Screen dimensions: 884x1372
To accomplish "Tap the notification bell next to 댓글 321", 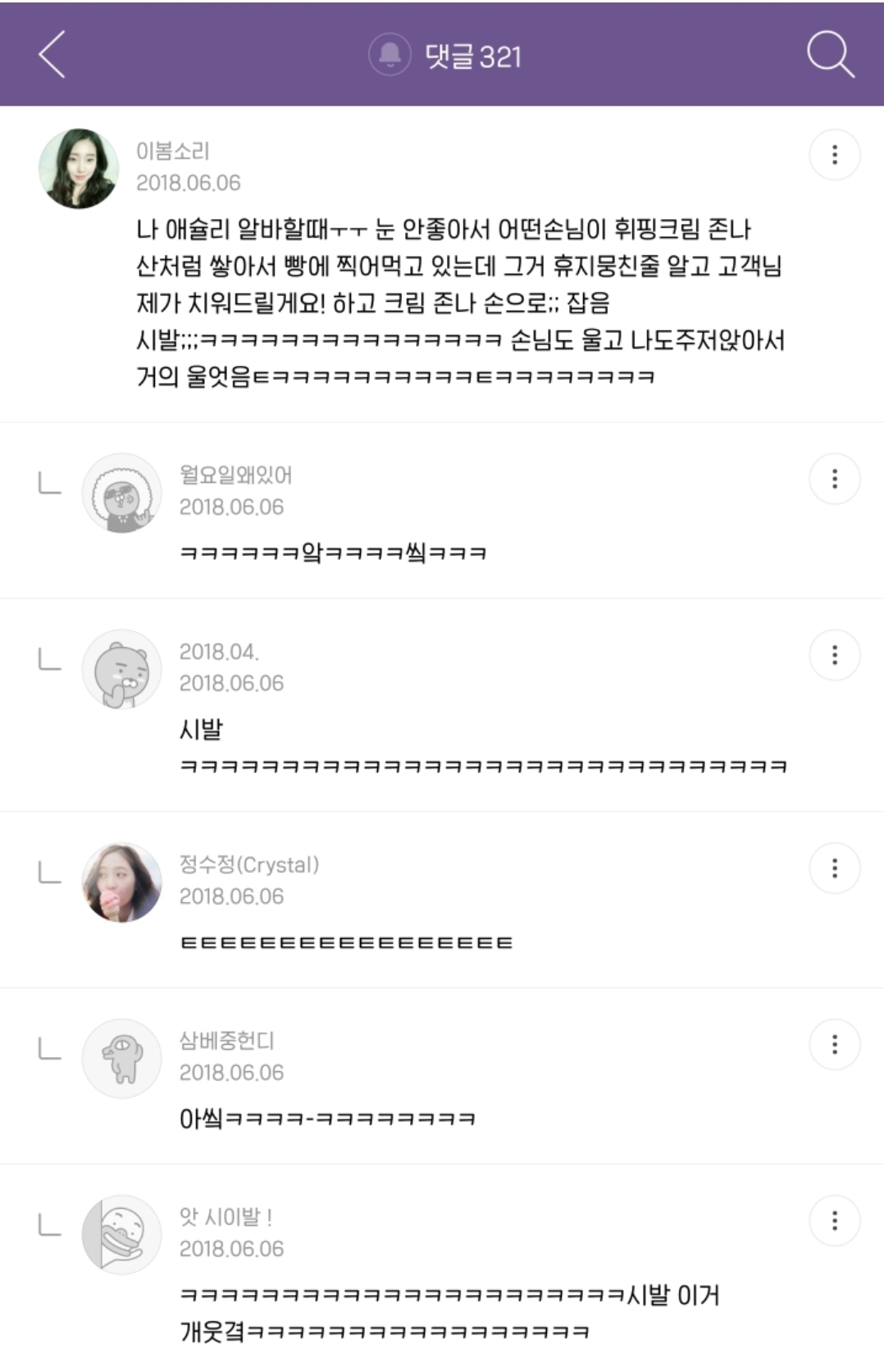I will pyautogui.click(x=390, y=55).
